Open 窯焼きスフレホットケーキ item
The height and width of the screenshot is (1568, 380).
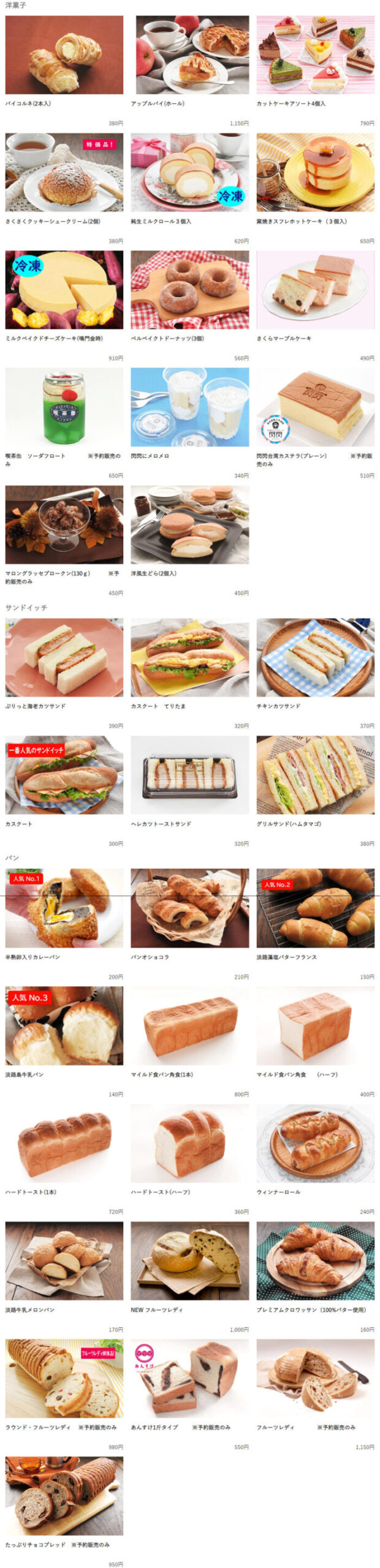coord(315,173)
